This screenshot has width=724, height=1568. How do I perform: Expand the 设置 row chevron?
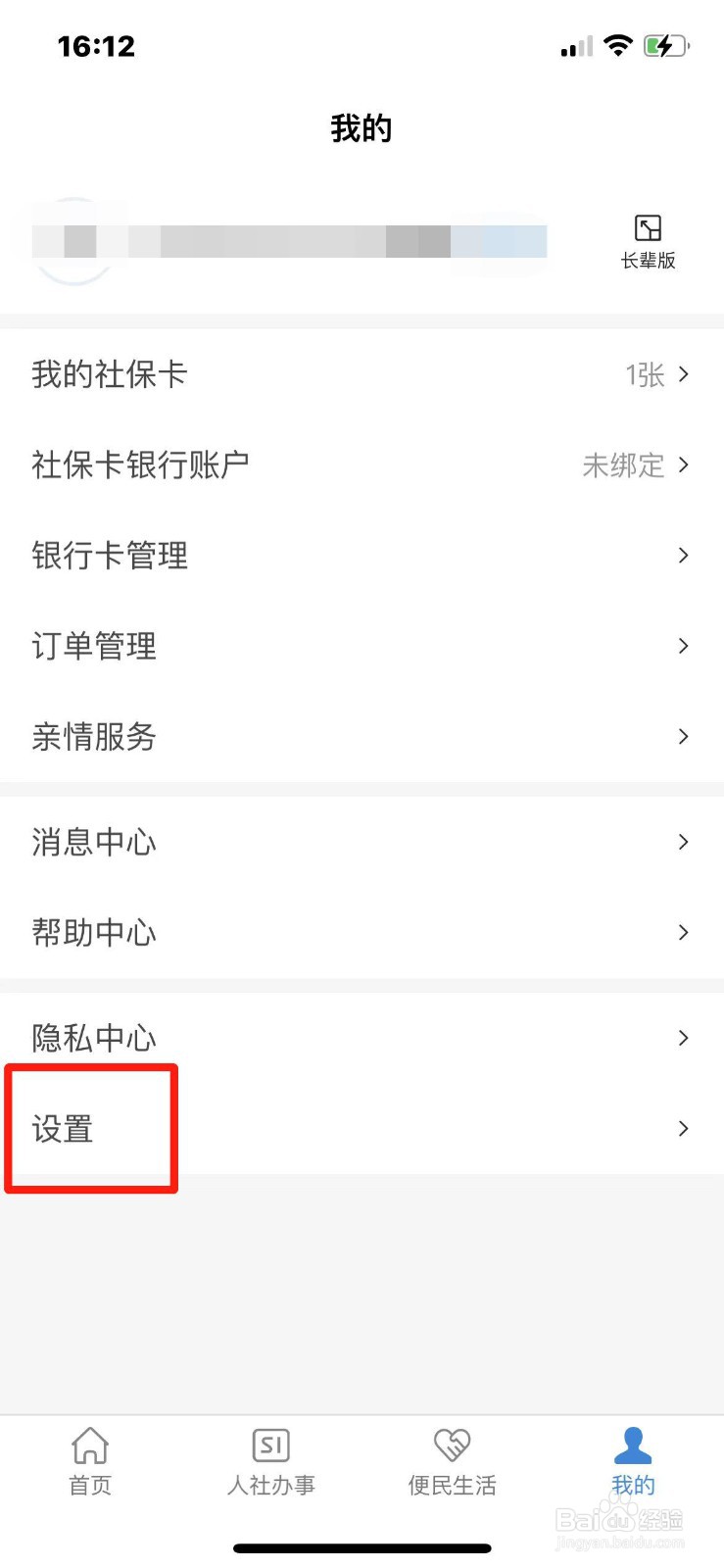point(683,1129)
